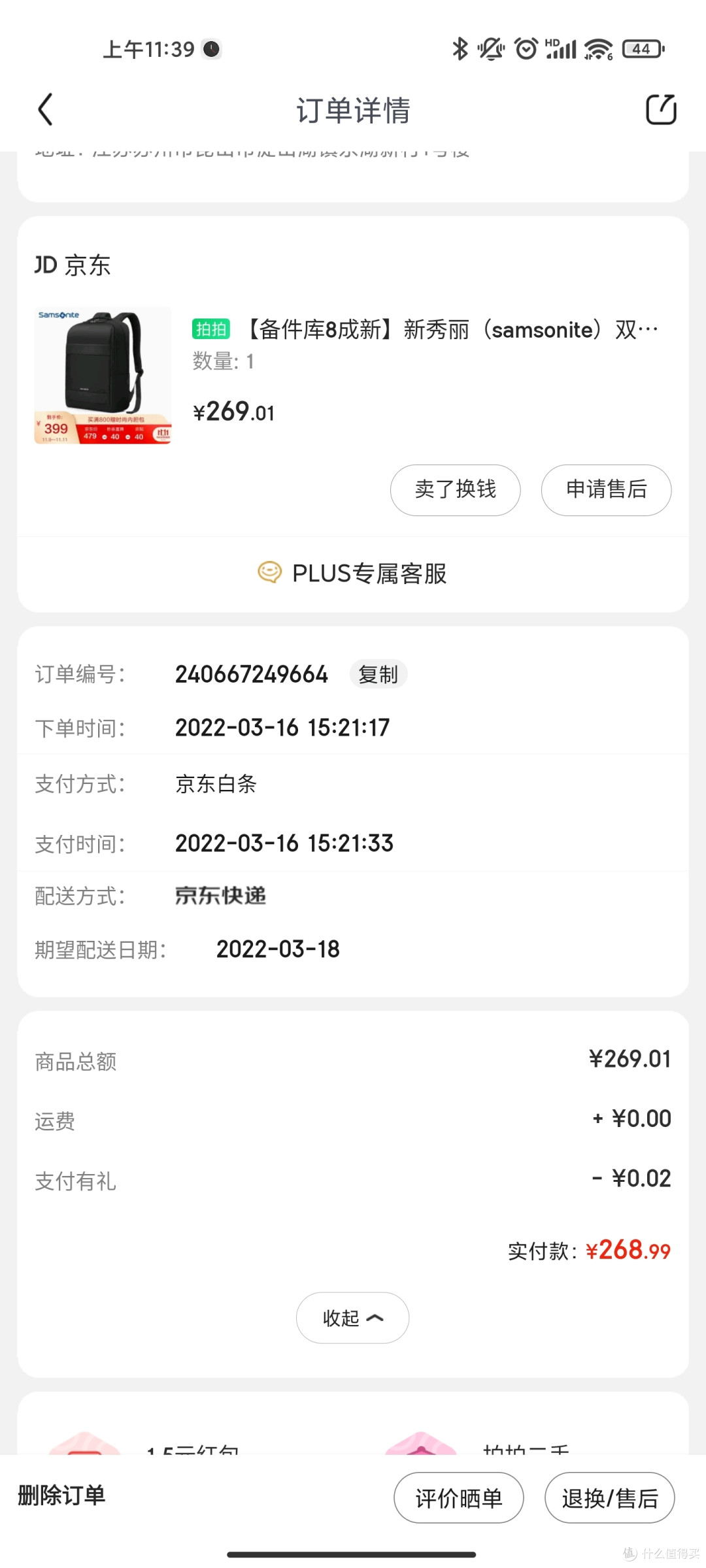Tap the 卖了换钱 button

455,490
